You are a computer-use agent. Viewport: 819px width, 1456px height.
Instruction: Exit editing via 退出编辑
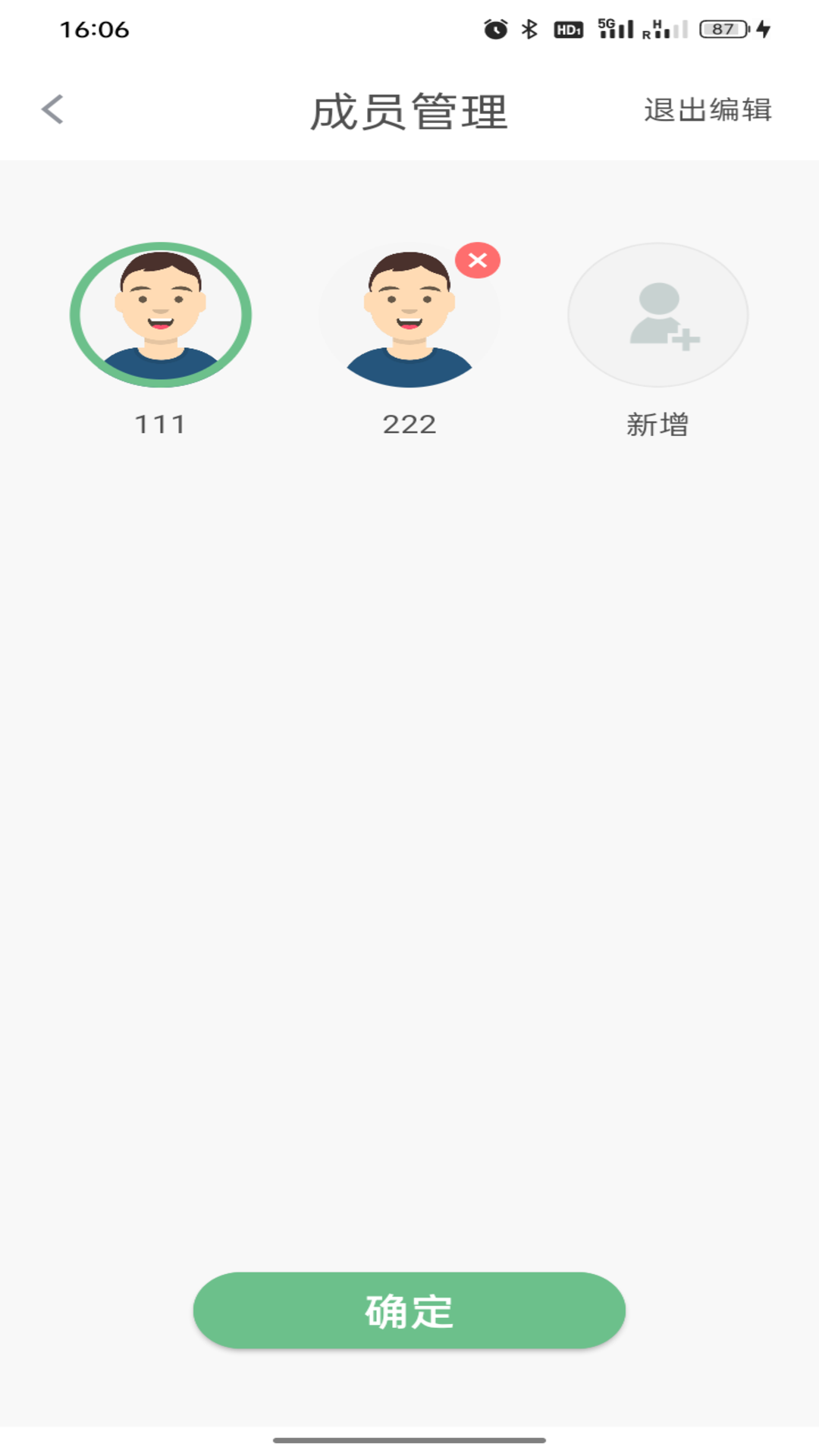tap(707, 110)
